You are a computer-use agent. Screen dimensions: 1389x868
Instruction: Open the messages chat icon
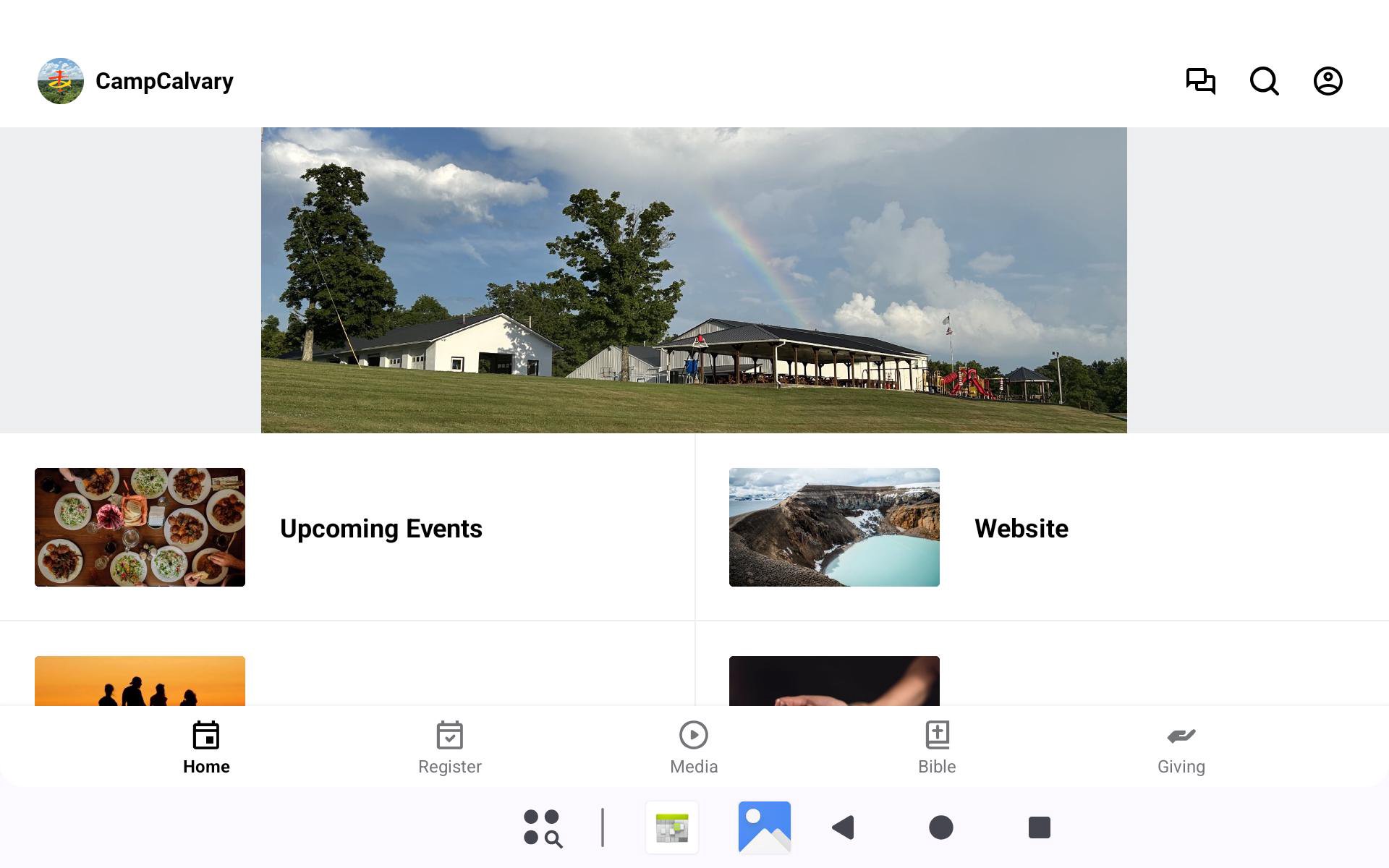point(1200,81)
